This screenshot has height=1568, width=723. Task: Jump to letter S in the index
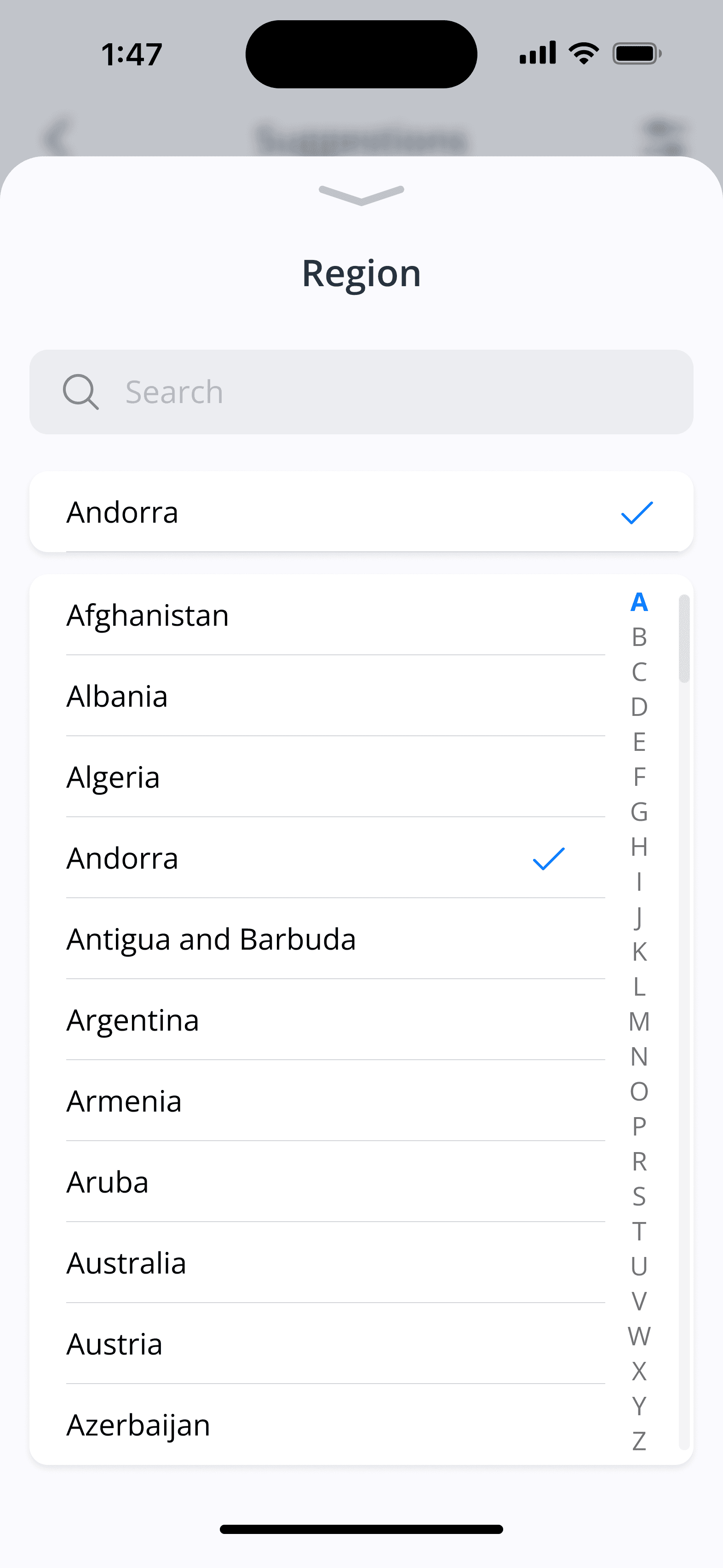pyautogui.click(x=639, y=1197)
